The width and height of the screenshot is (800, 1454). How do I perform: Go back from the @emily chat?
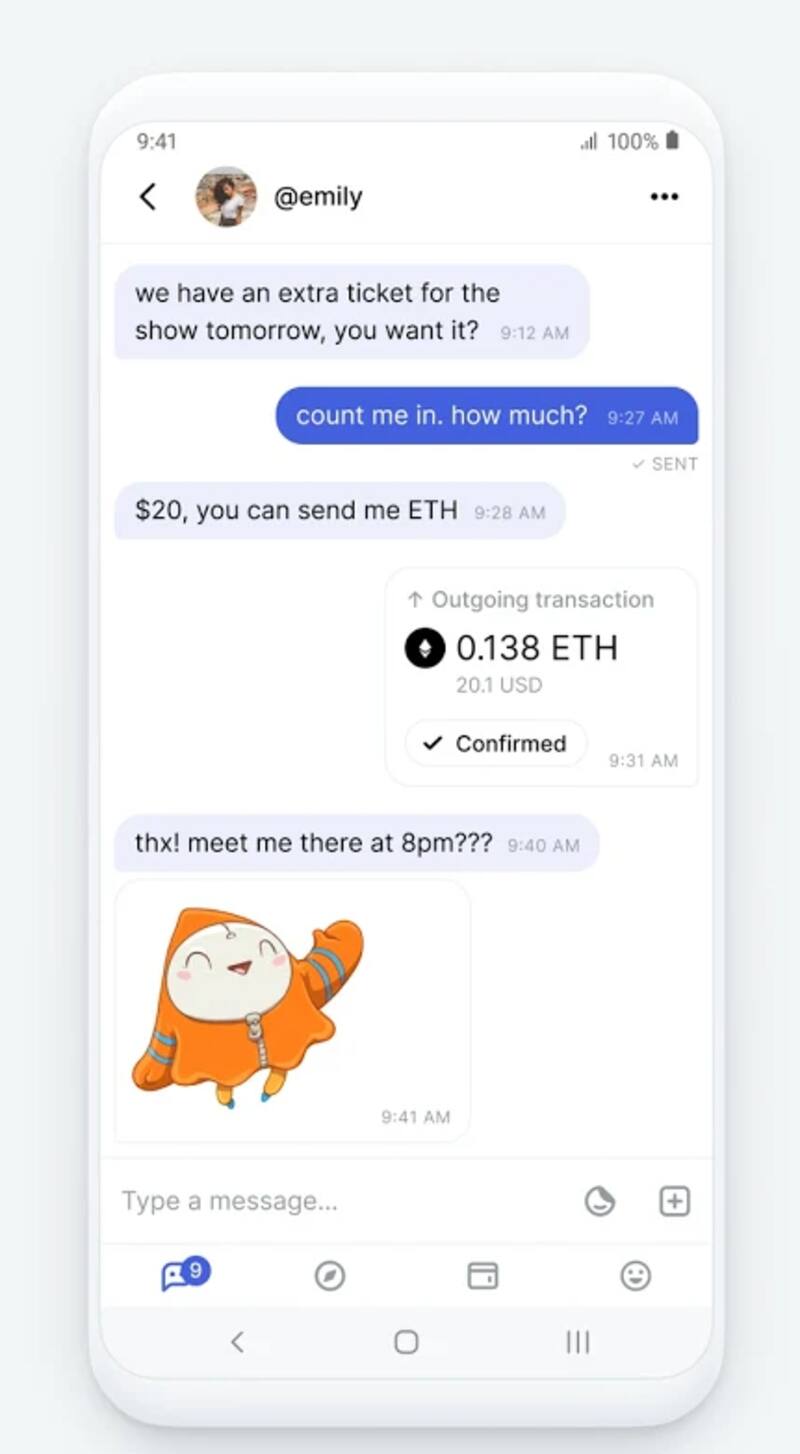[x=148, y=197]
